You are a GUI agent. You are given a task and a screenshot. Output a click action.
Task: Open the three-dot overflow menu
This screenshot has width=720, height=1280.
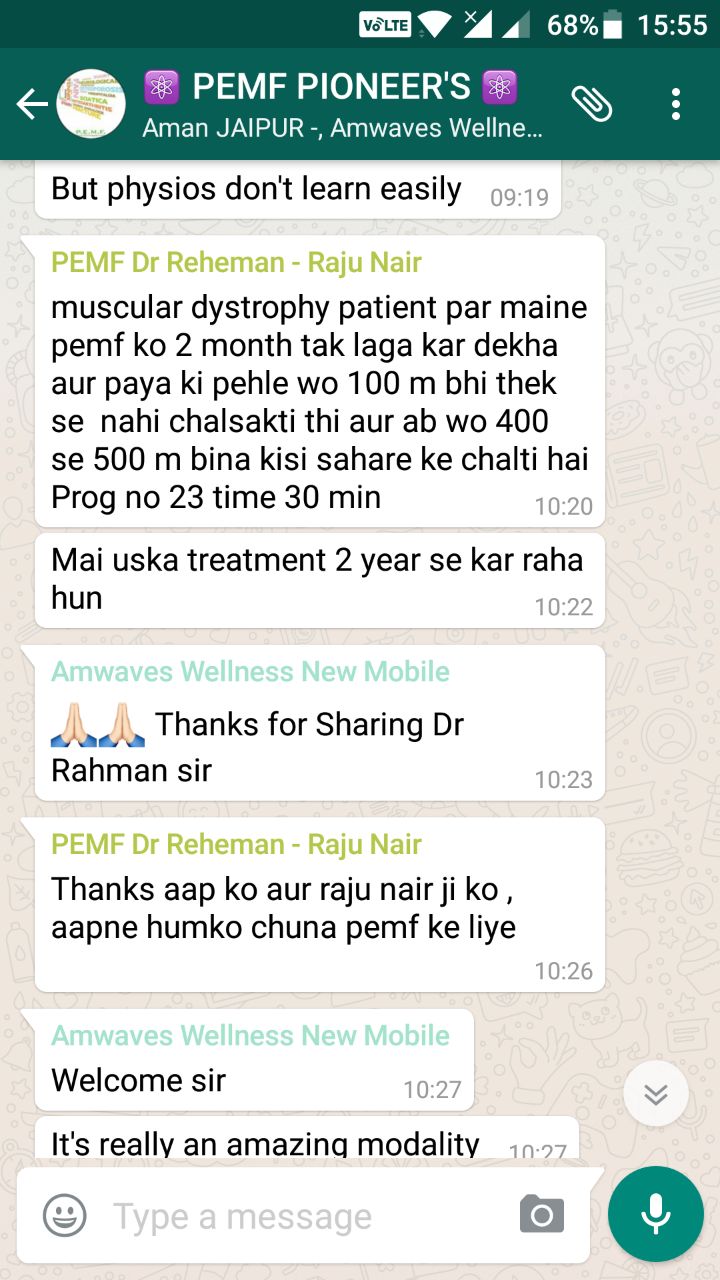click(677, 104)
